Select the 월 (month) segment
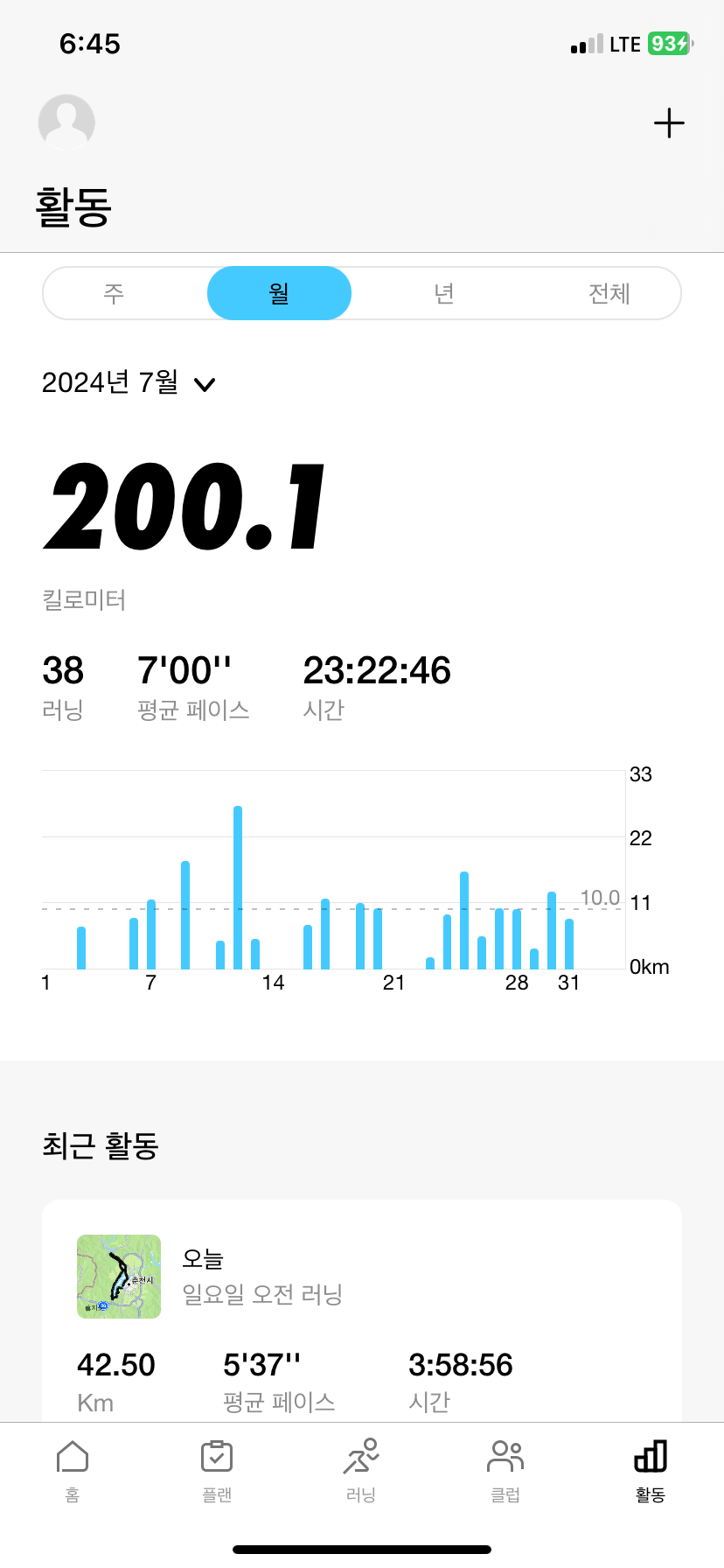724x1568 pixels. pos(279,293)
